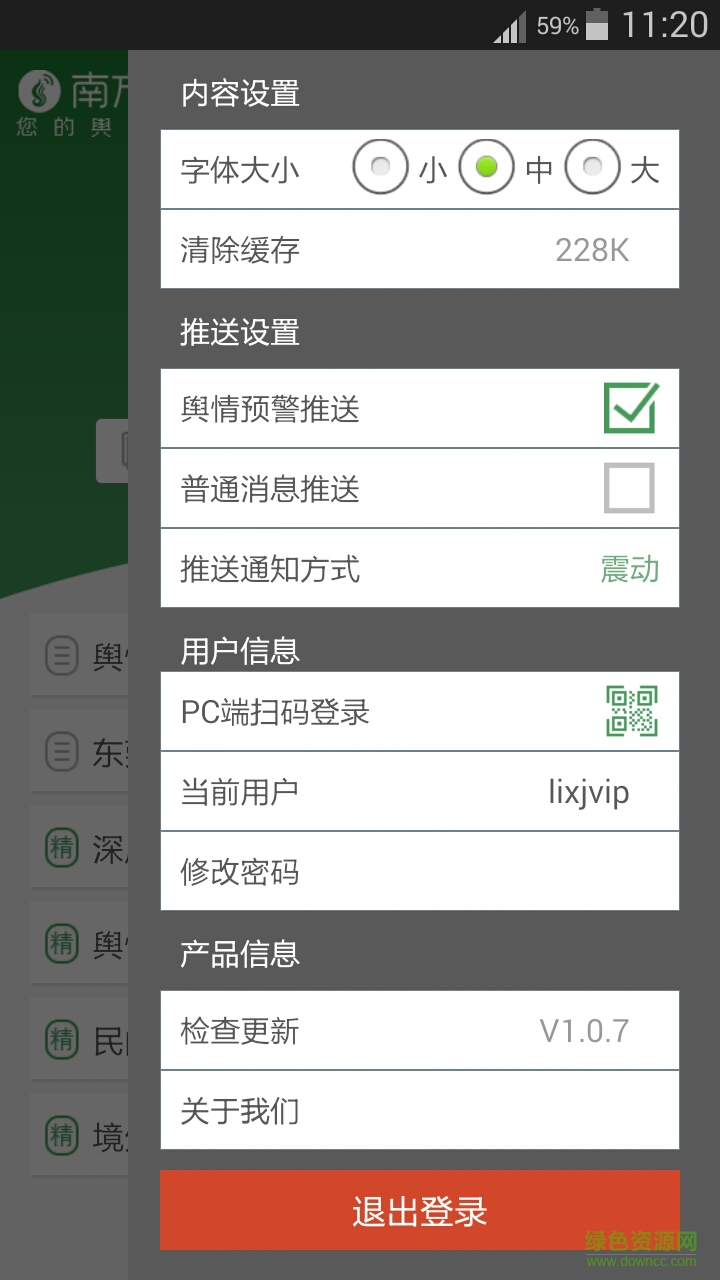Open 关于我们 about page
The height and width of the screenshot is (1280, 720).
pos(419,1111)
